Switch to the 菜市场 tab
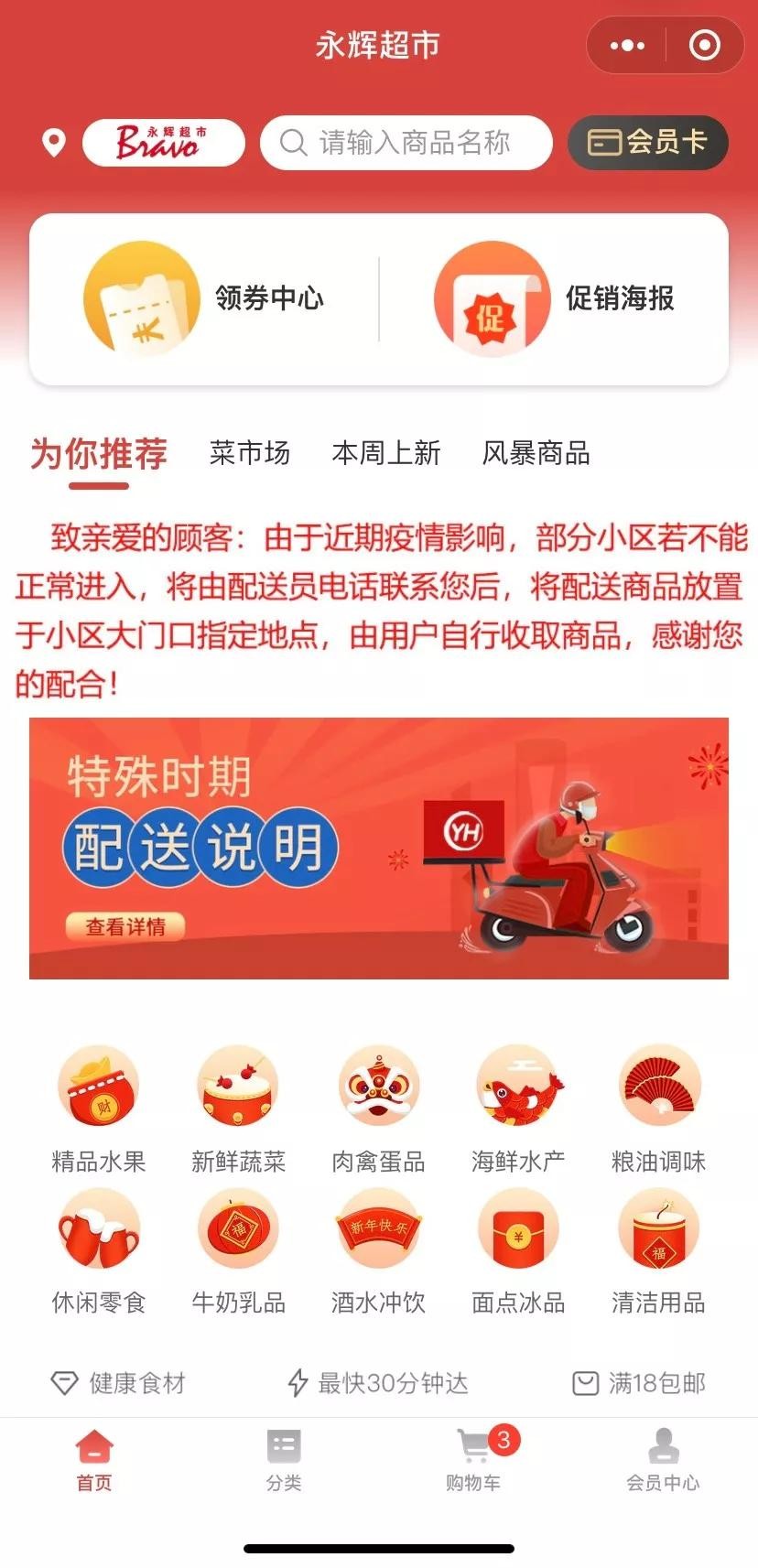 point(250,453)
